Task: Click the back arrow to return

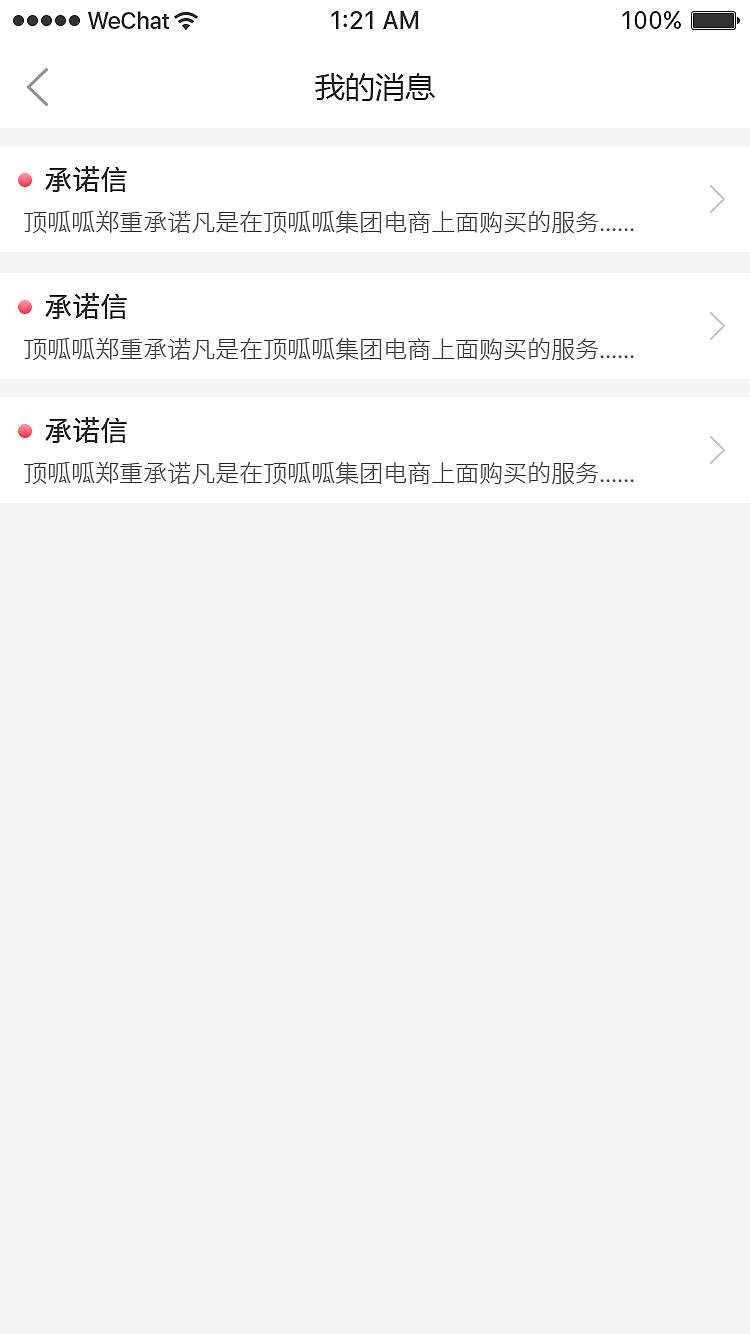Action: point(37,87)
